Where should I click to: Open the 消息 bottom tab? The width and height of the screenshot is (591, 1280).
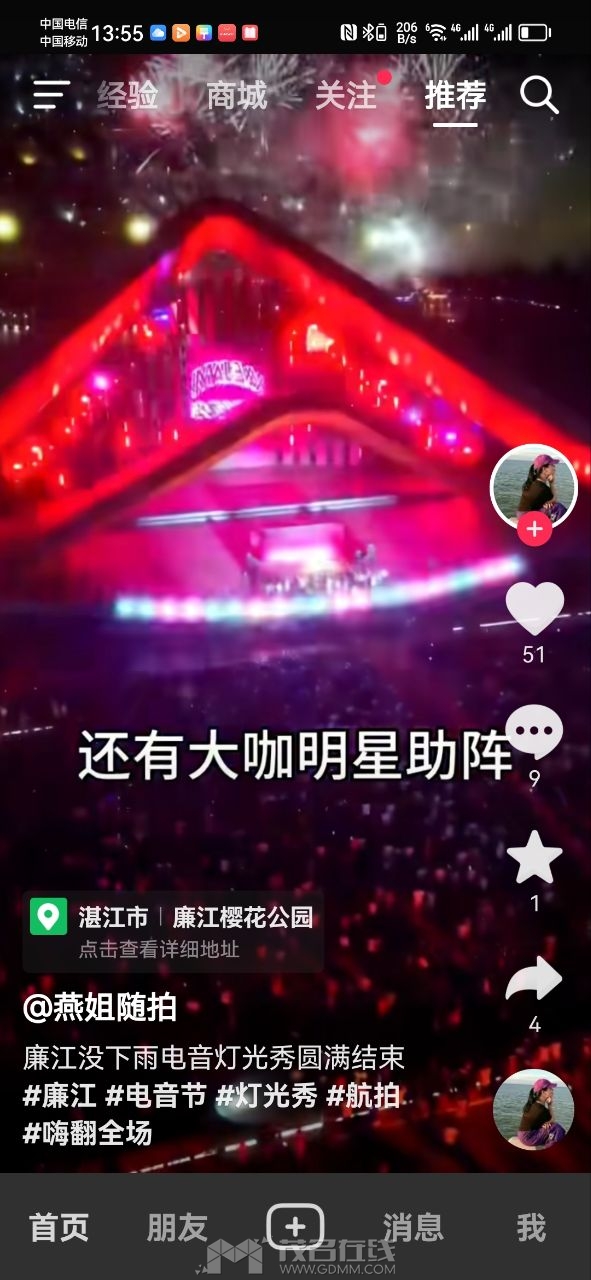pyautogui.click(x=413, y=1227)
